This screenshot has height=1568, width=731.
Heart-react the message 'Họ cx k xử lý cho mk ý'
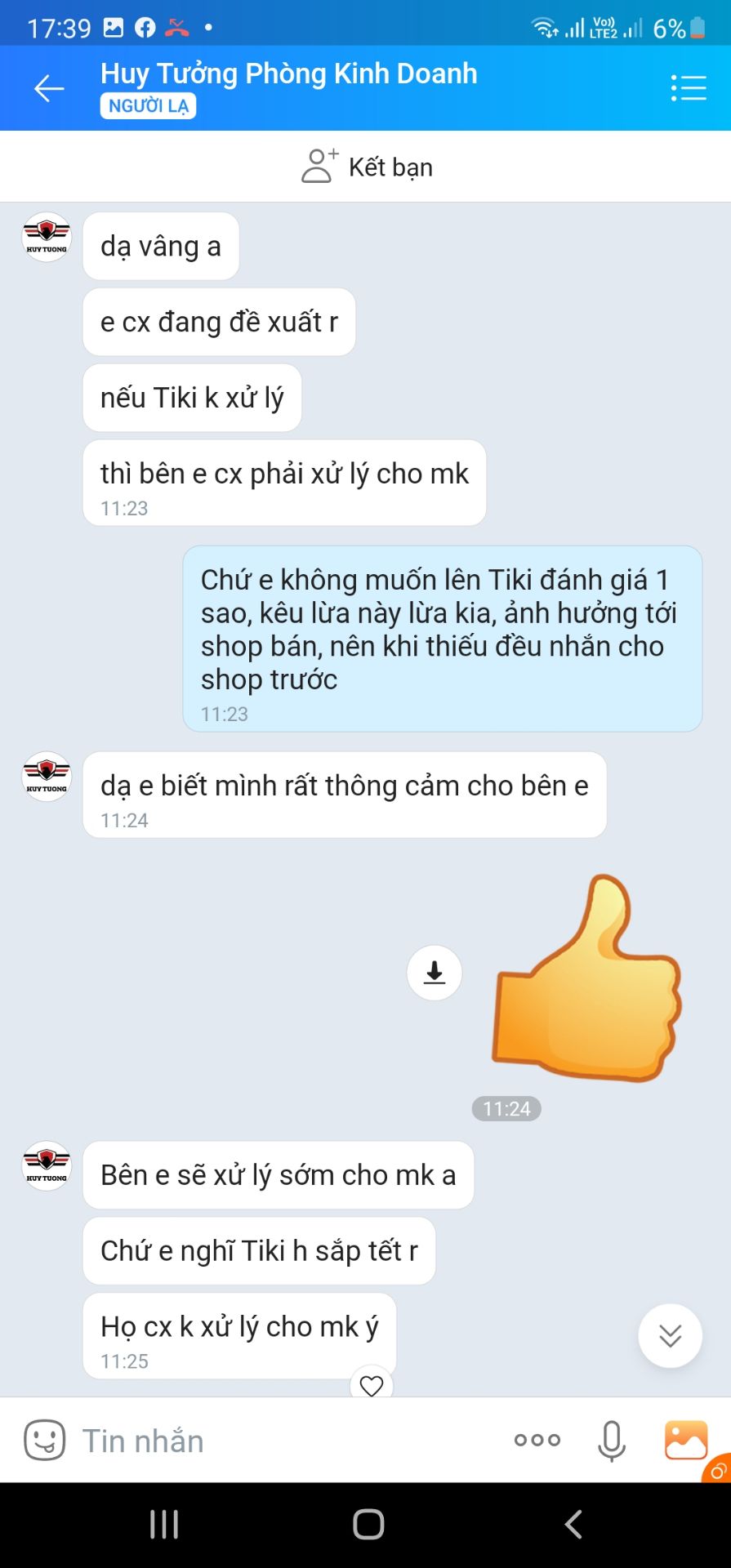370,1386
